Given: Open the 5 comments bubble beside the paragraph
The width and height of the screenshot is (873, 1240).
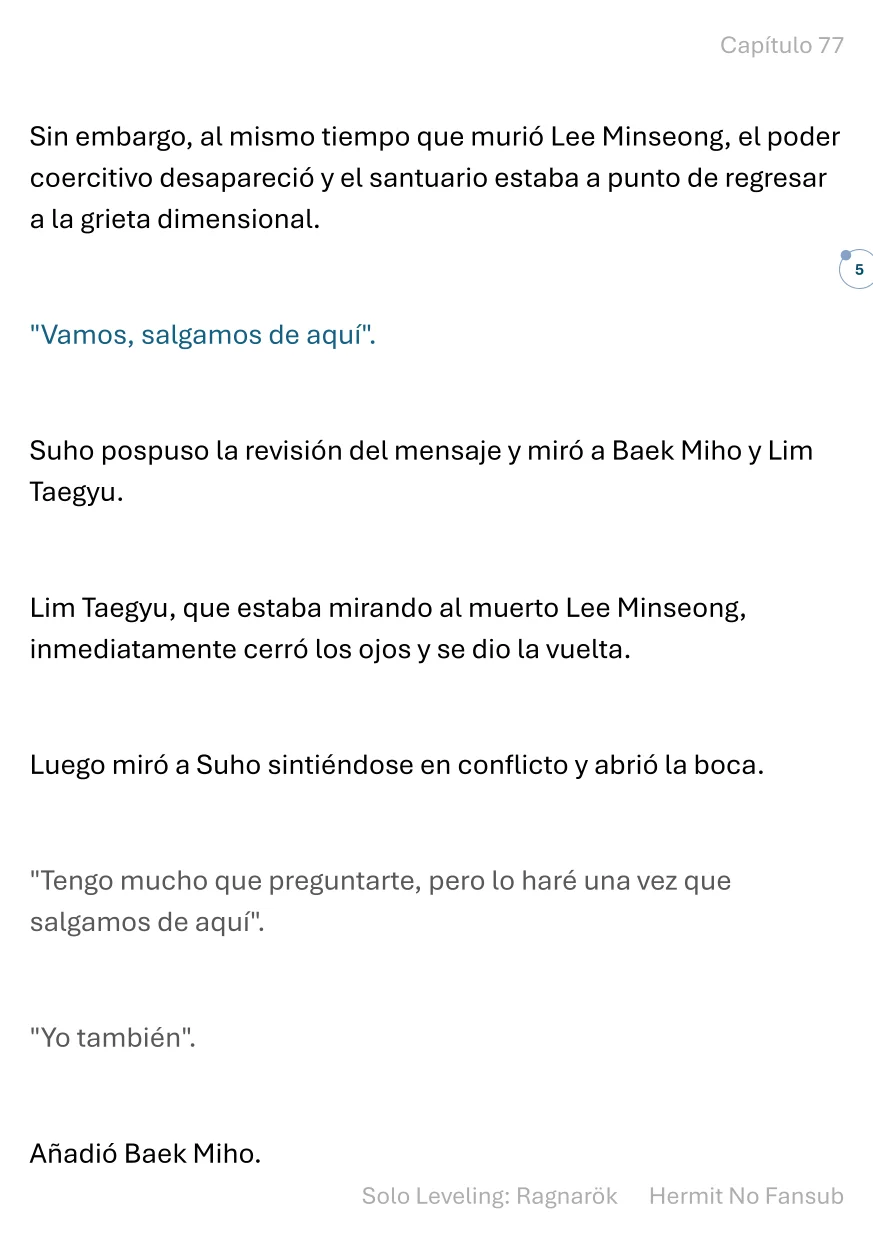Looking at the screenshot, I should point(857,270).
